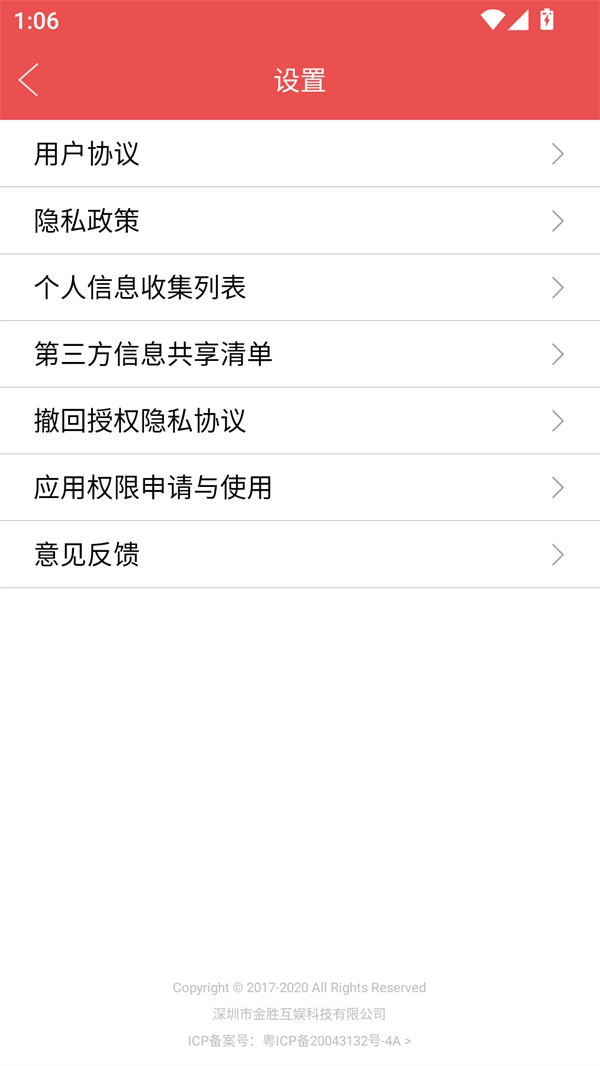600x1066 pixels.
Task: Open 应用权限申请与使用
Action: coord(300,488)
